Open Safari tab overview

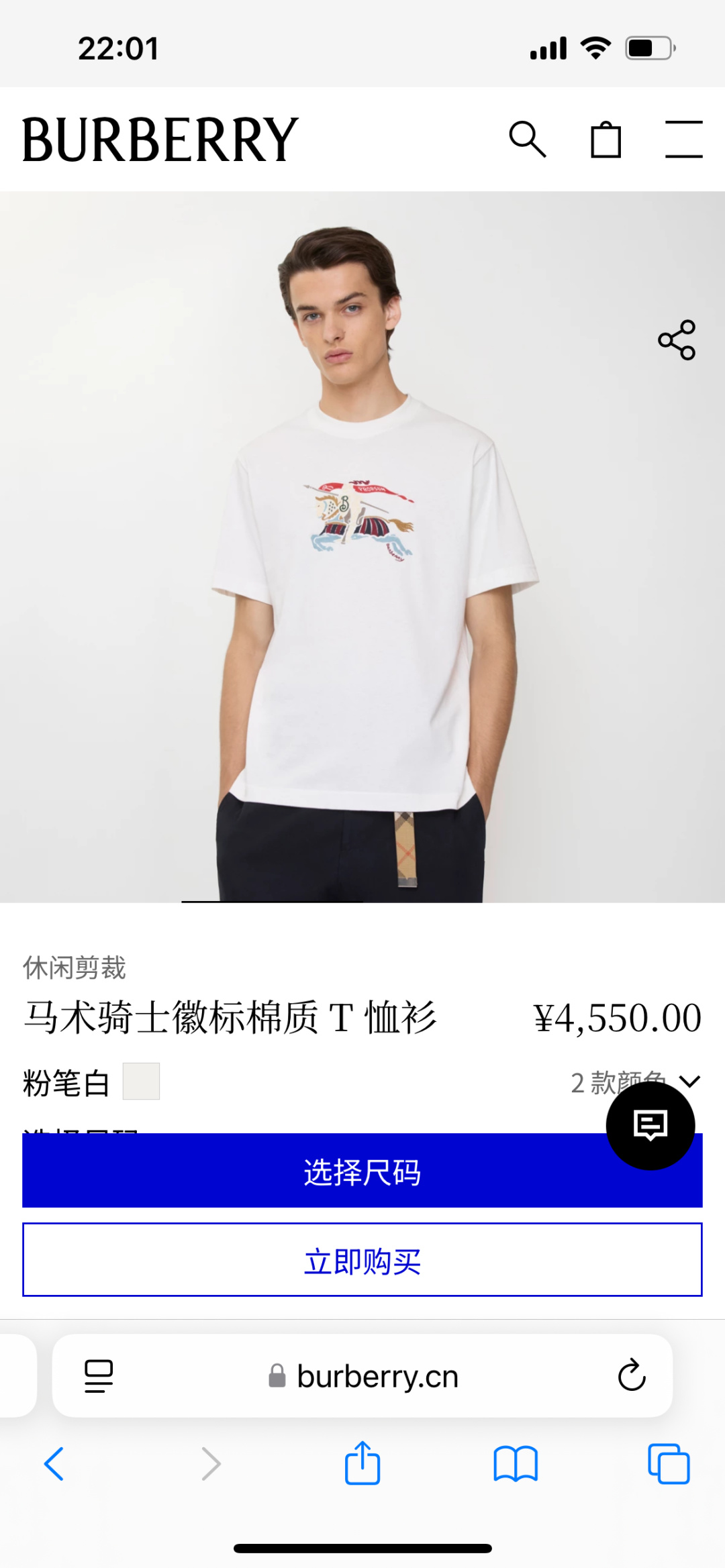click(x=669, y=1464)
